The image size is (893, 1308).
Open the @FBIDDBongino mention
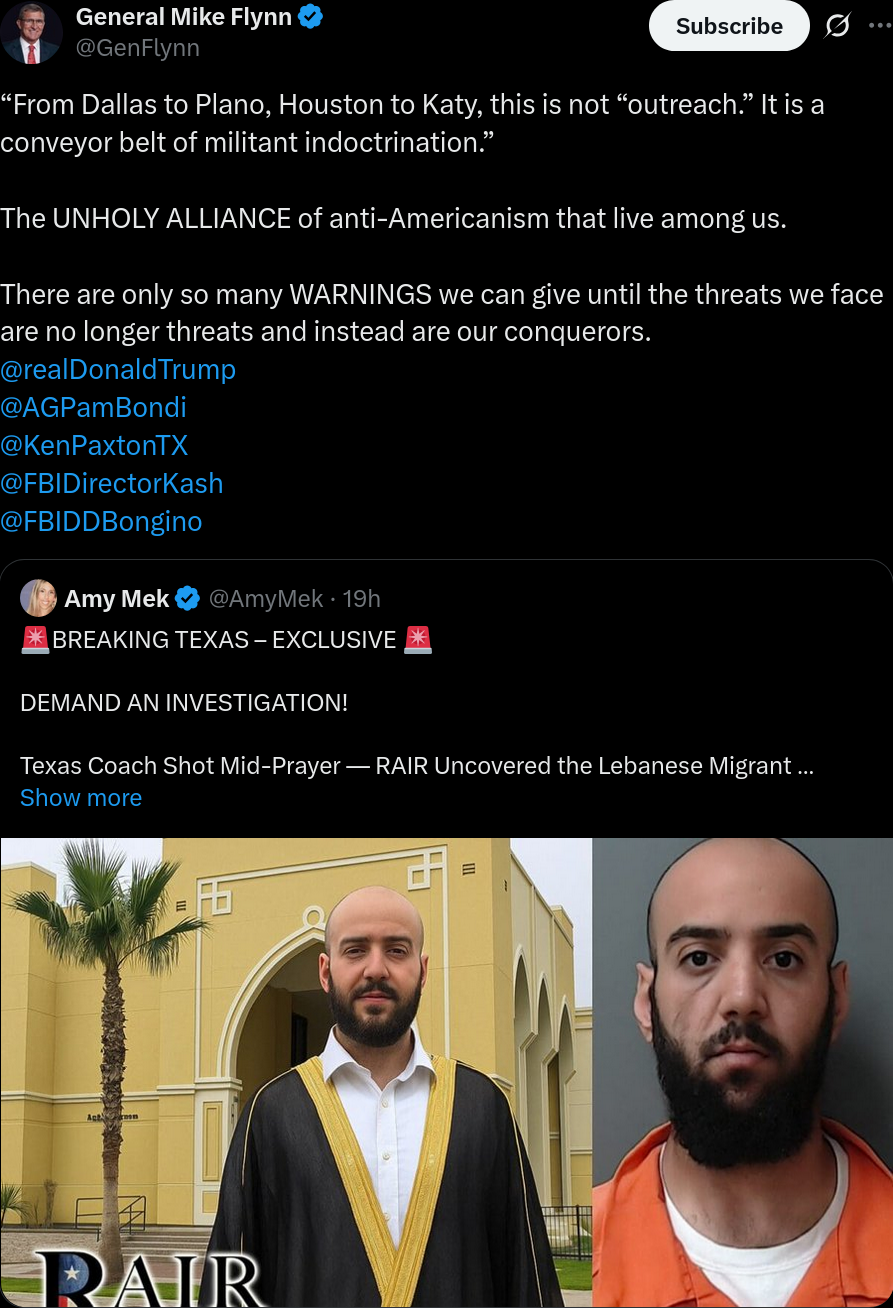pyautogui.click(x=101, y=521)
